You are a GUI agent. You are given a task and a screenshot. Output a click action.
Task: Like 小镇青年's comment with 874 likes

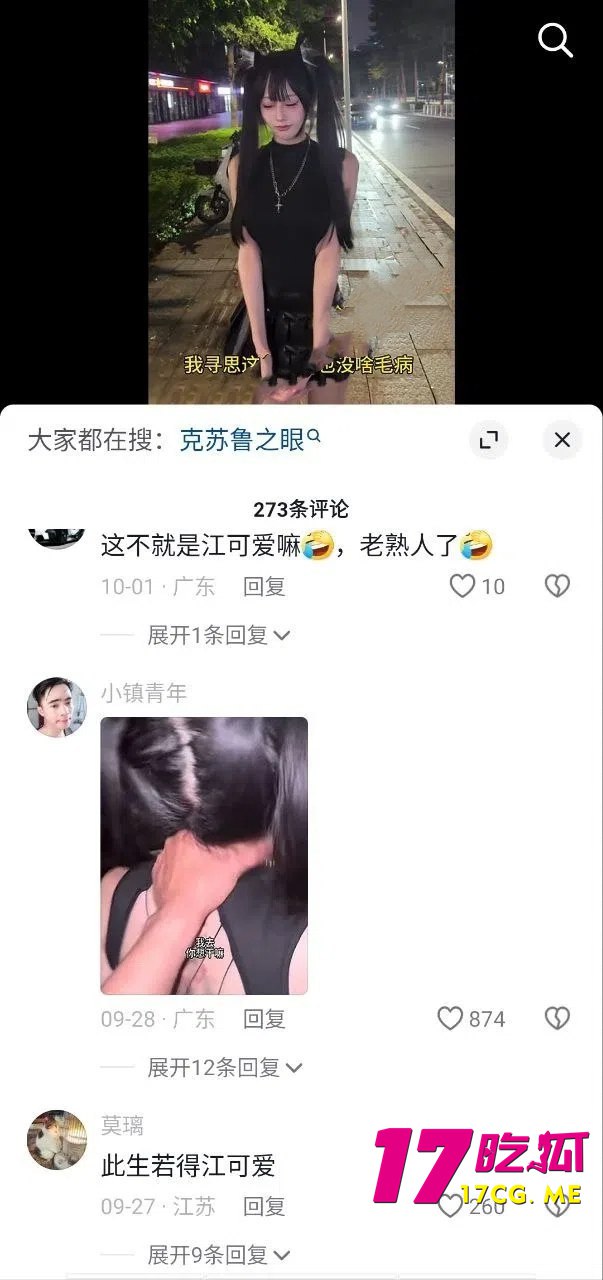[451, 1018]
